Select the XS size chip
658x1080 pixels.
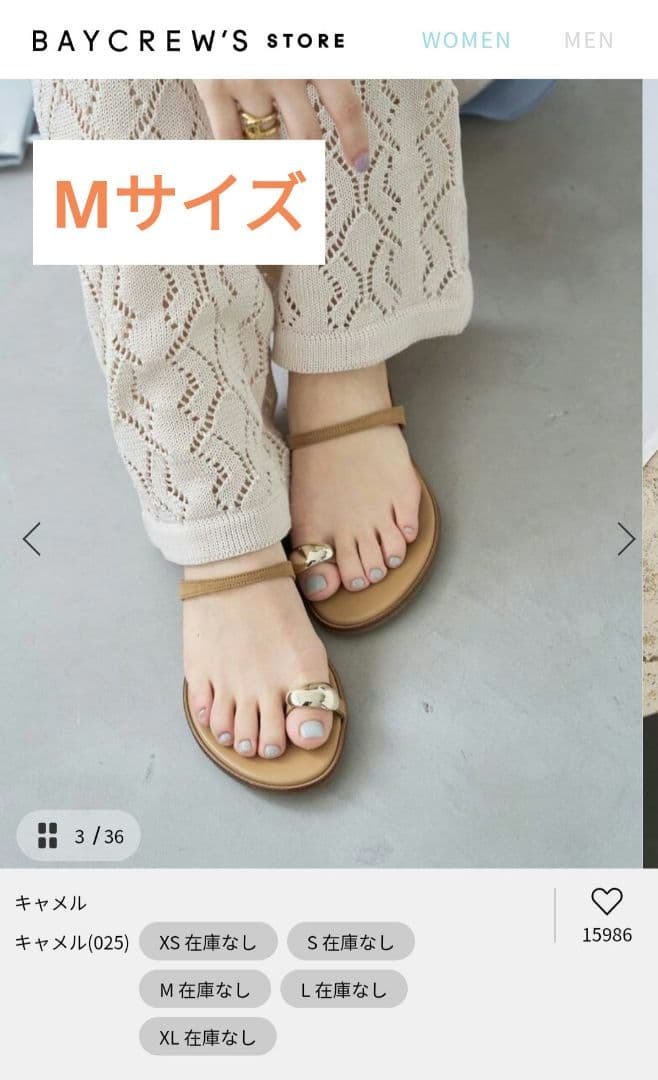click(x=208, y=941)
